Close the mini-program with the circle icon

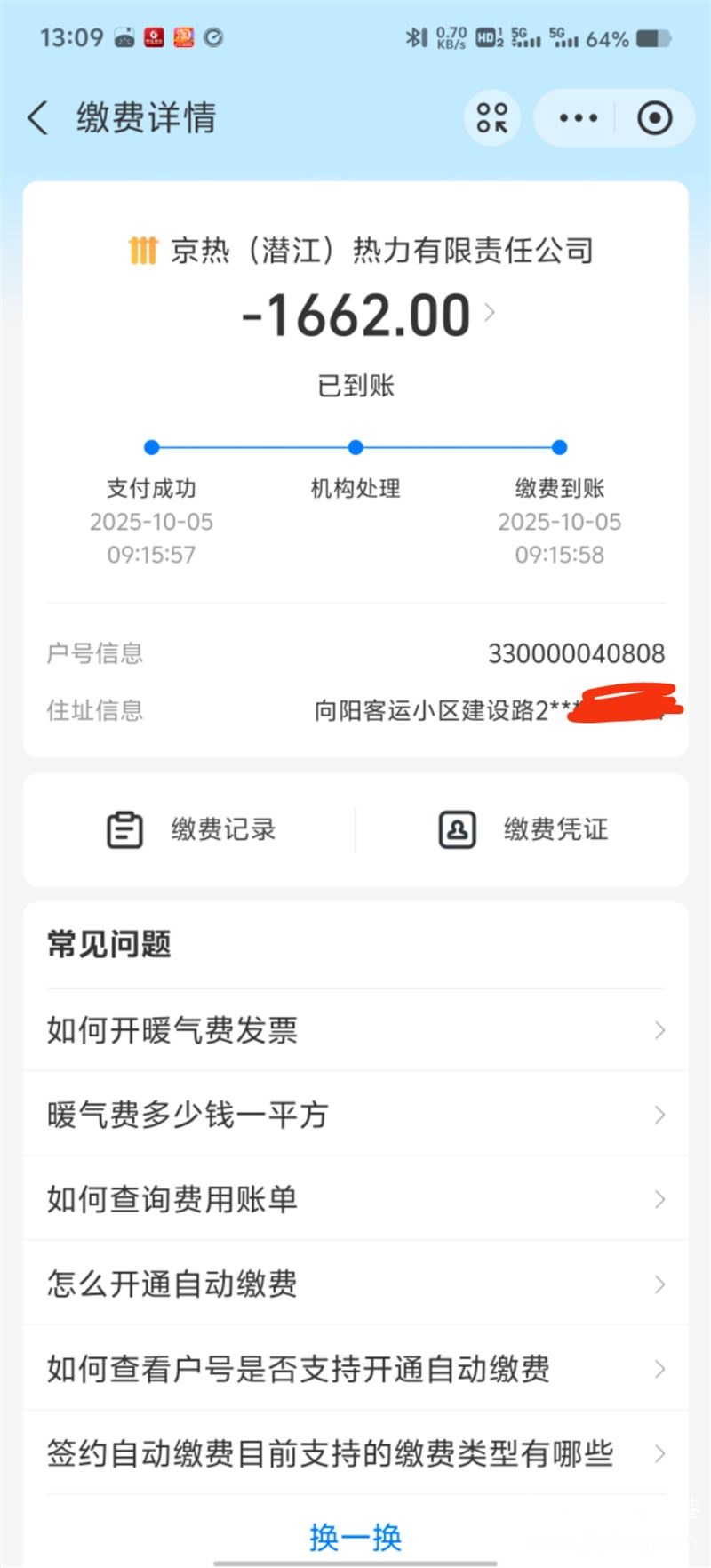pos(655,118)
